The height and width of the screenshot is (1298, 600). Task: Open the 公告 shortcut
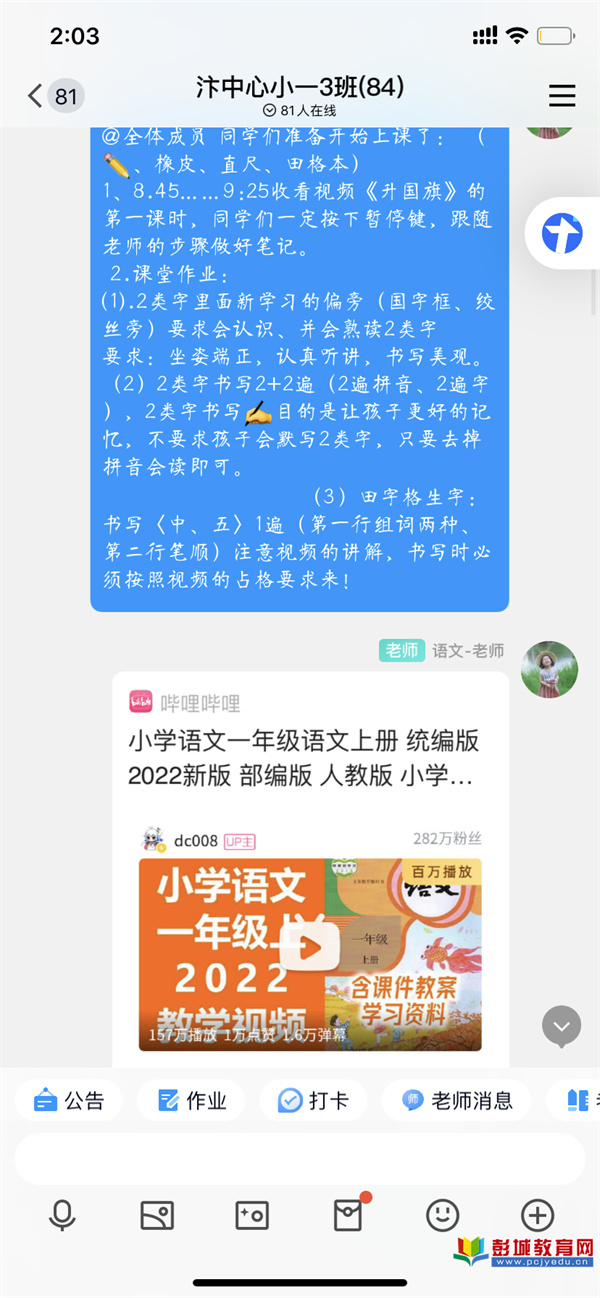point(69,1101)
